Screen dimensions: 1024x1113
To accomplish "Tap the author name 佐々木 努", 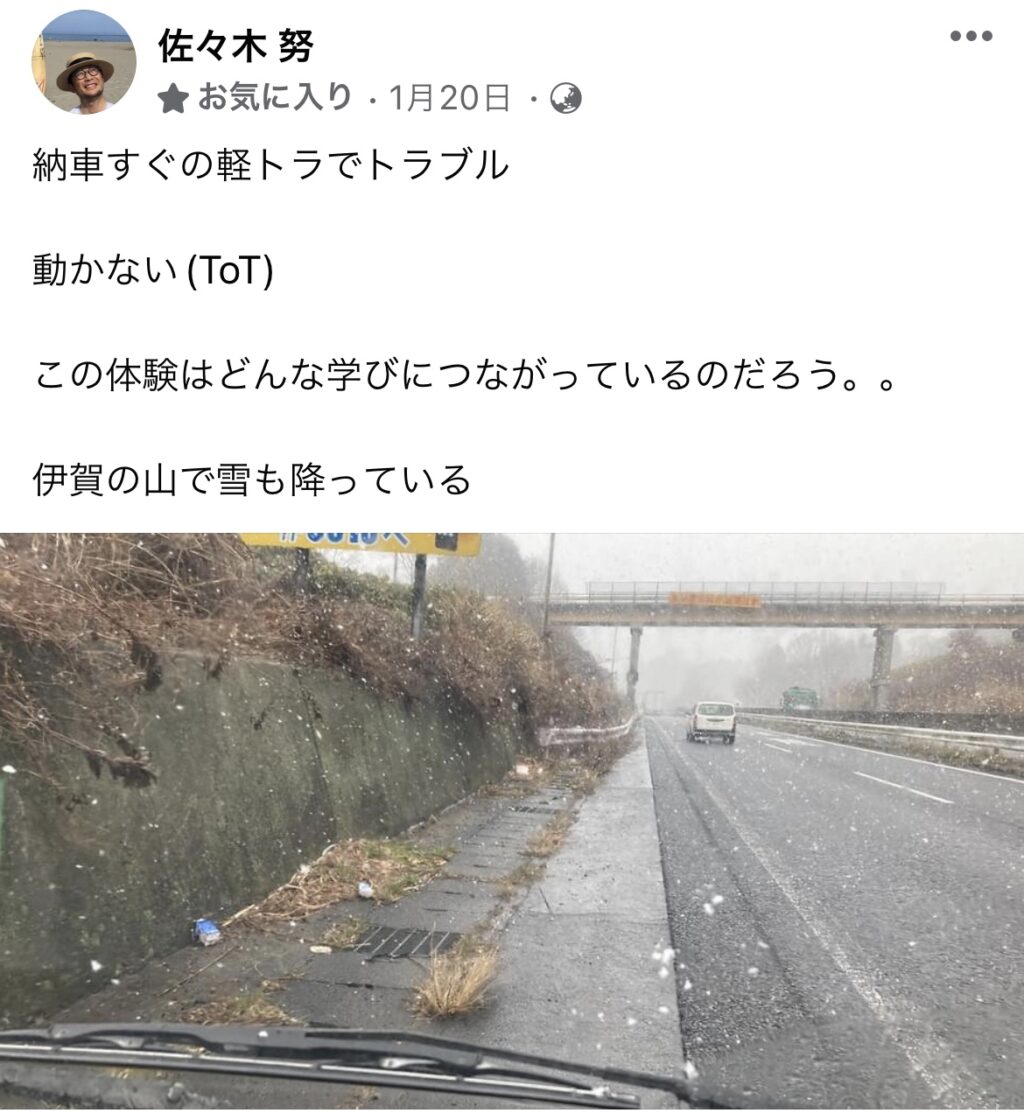I will tap(236, 45).
